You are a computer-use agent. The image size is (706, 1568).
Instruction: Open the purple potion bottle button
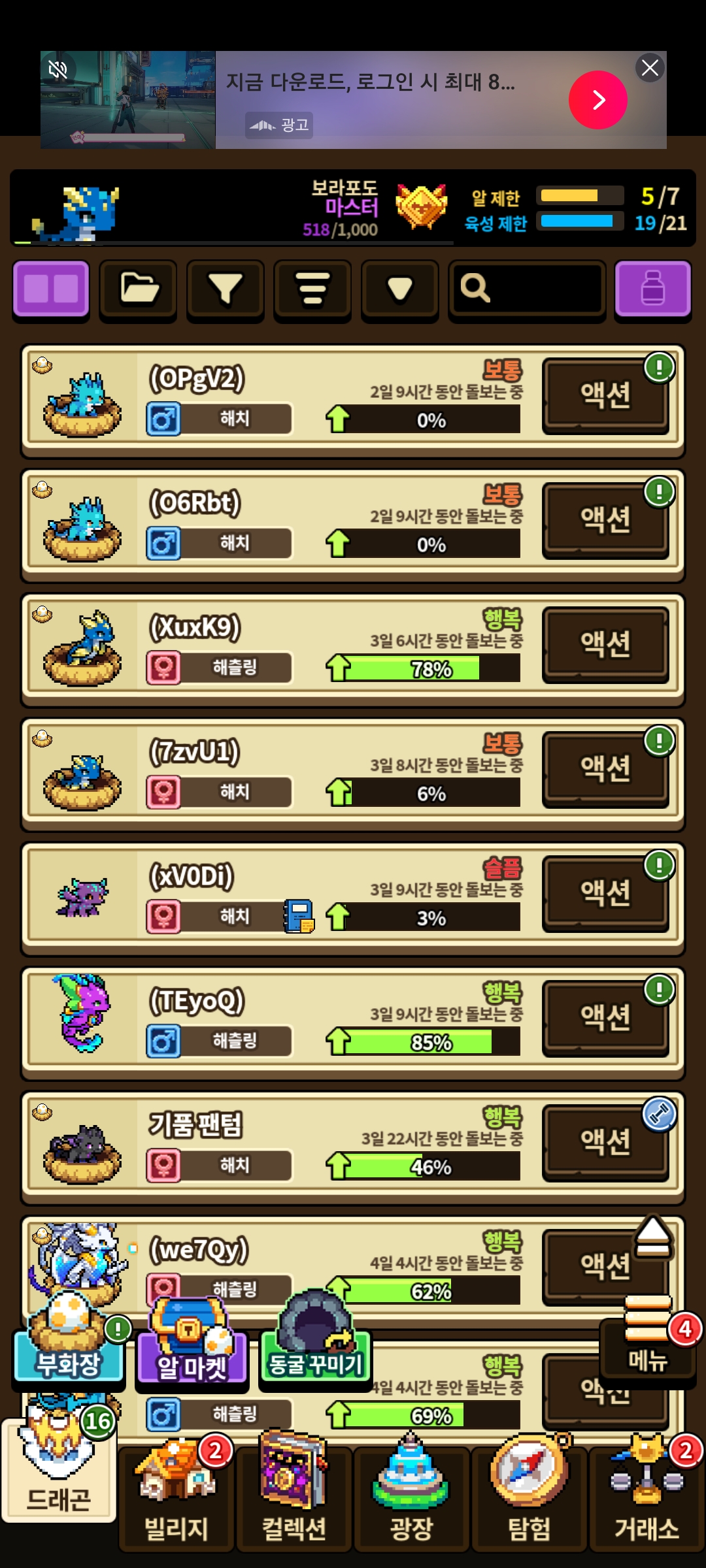(x=652, y=289)
